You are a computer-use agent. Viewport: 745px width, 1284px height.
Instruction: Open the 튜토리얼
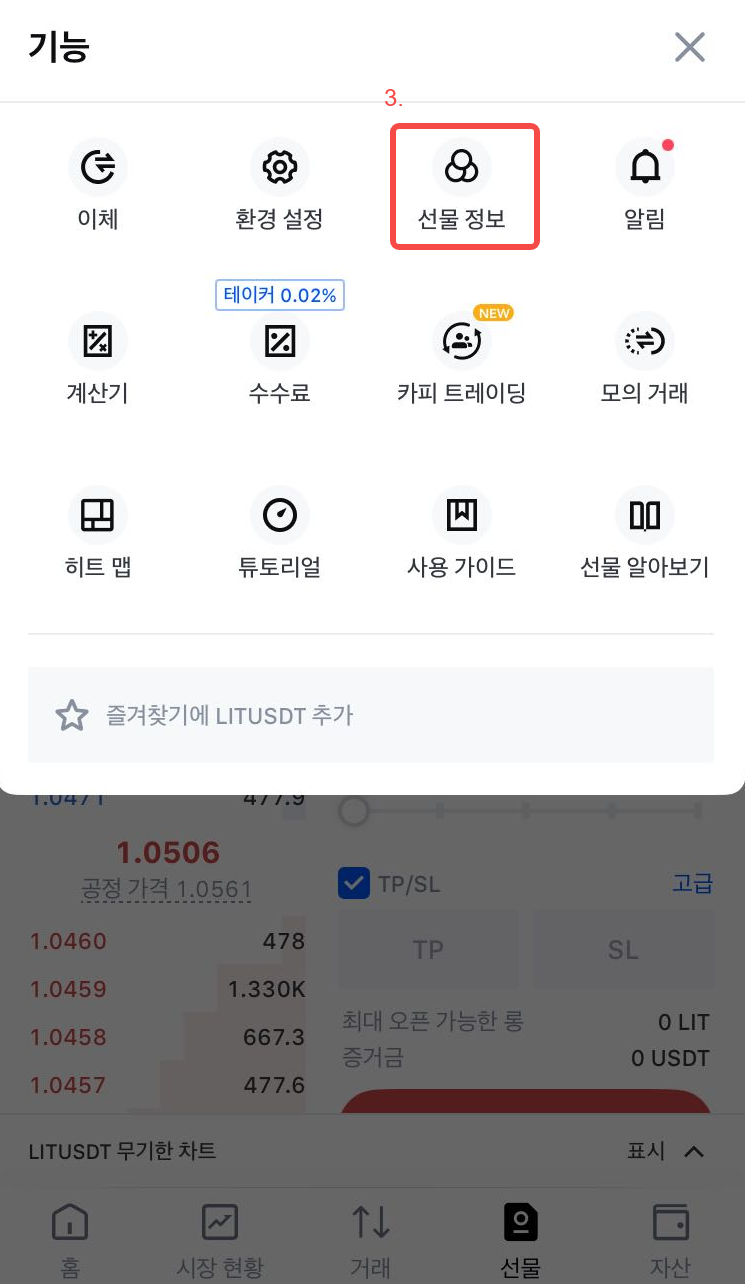pos(279,516)
